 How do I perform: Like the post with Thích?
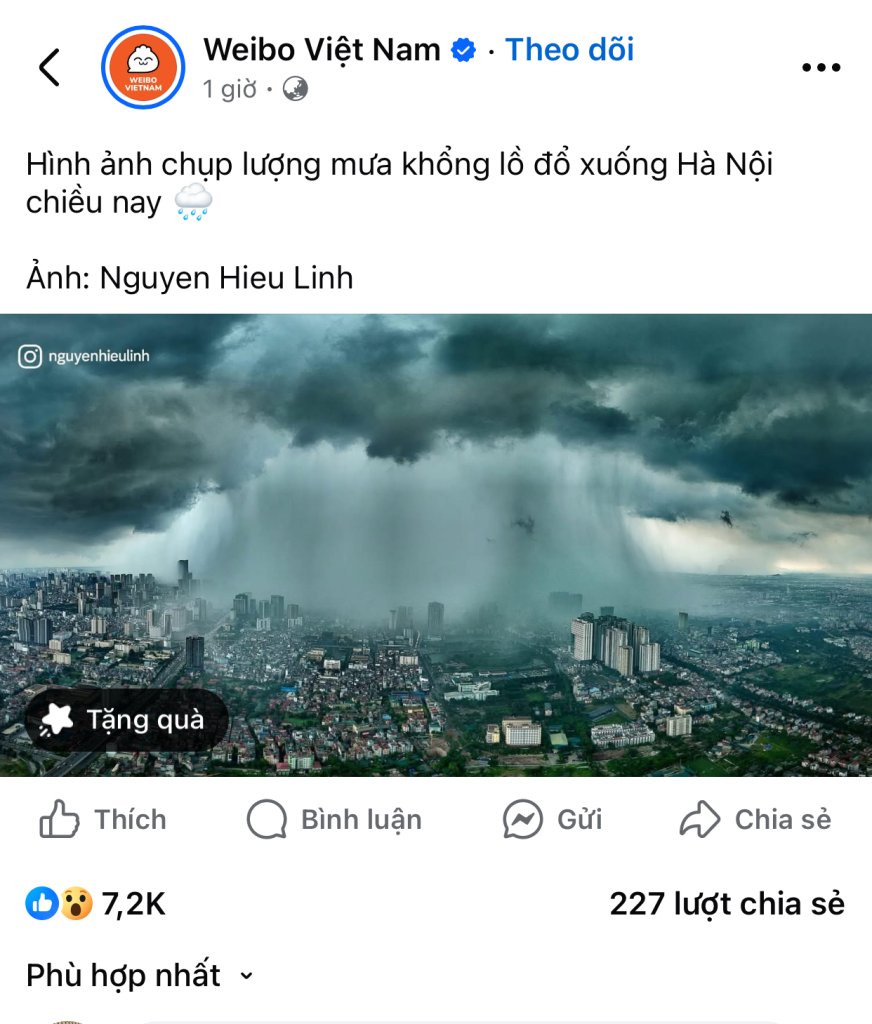pyautogui.click(x=103, y=820)
